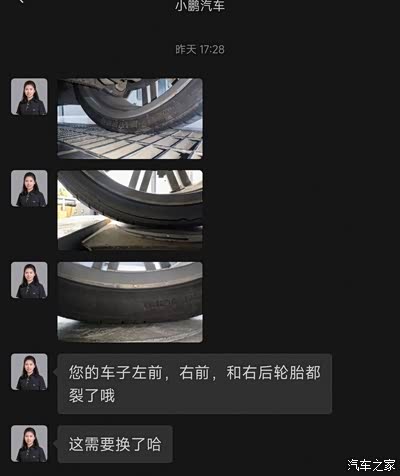View the second tire photo showing the ramp
400x476 pixels.
tap(130, 210)
